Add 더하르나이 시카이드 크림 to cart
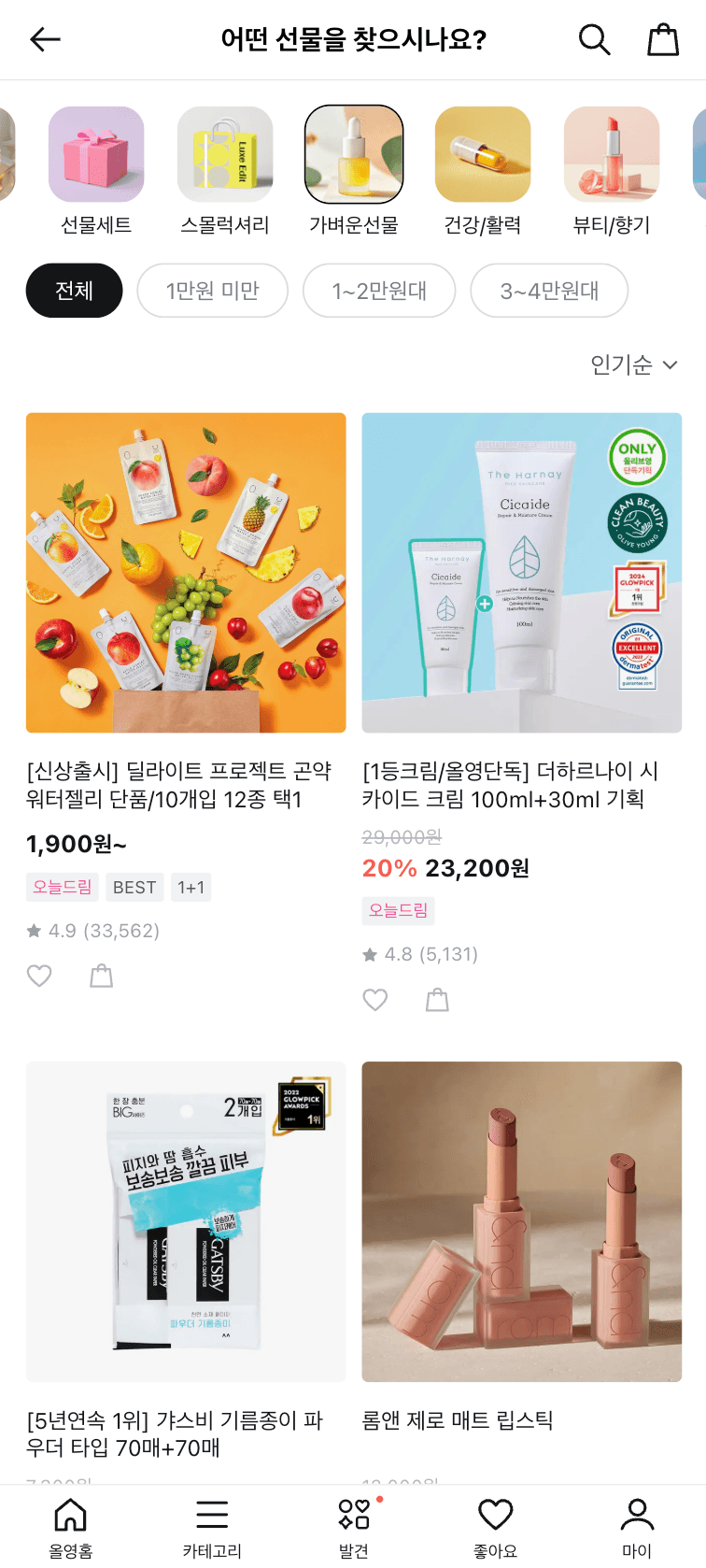The image size is (706, 1568). [x=437, y=1000]
